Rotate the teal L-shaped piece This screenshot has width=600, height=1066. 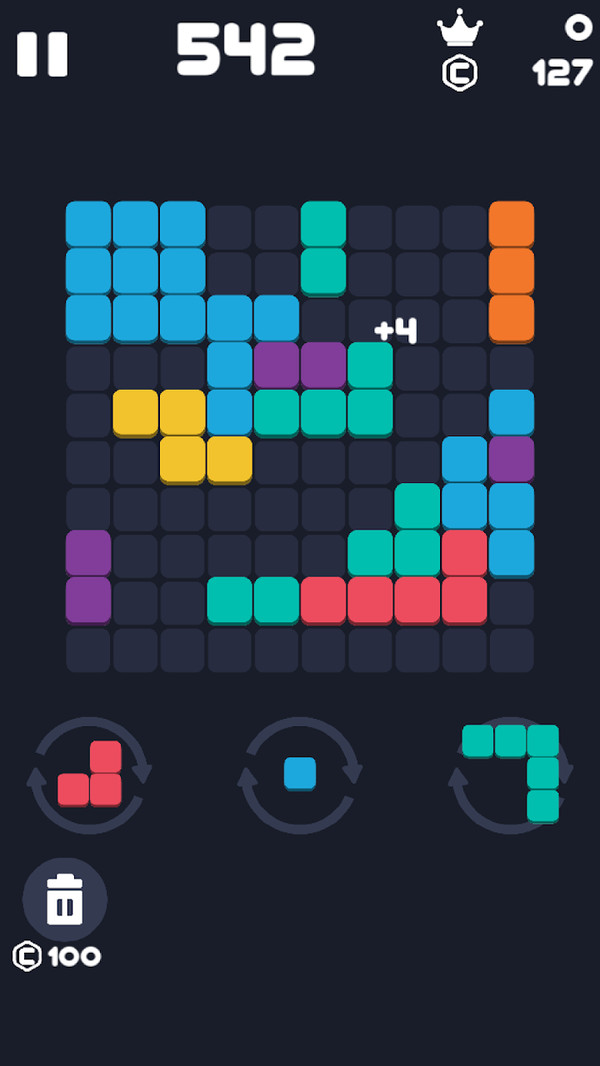point(511,775)
